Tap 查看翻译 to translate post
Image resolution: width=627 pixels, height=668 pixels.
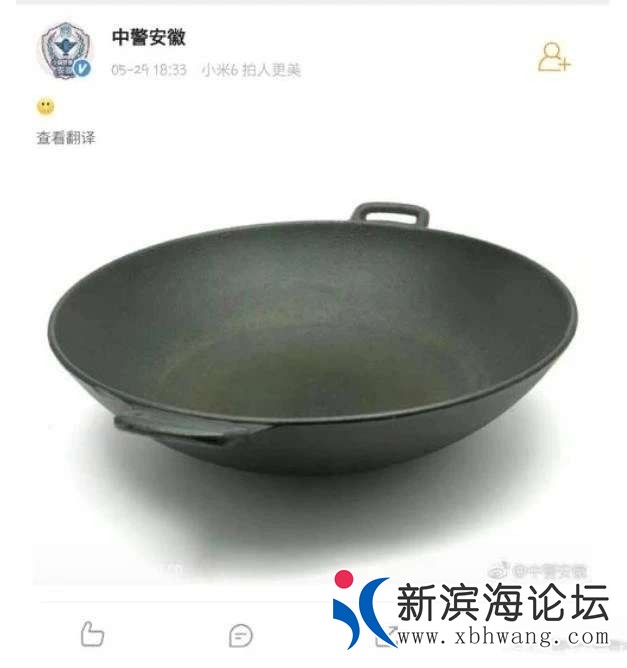66,139
